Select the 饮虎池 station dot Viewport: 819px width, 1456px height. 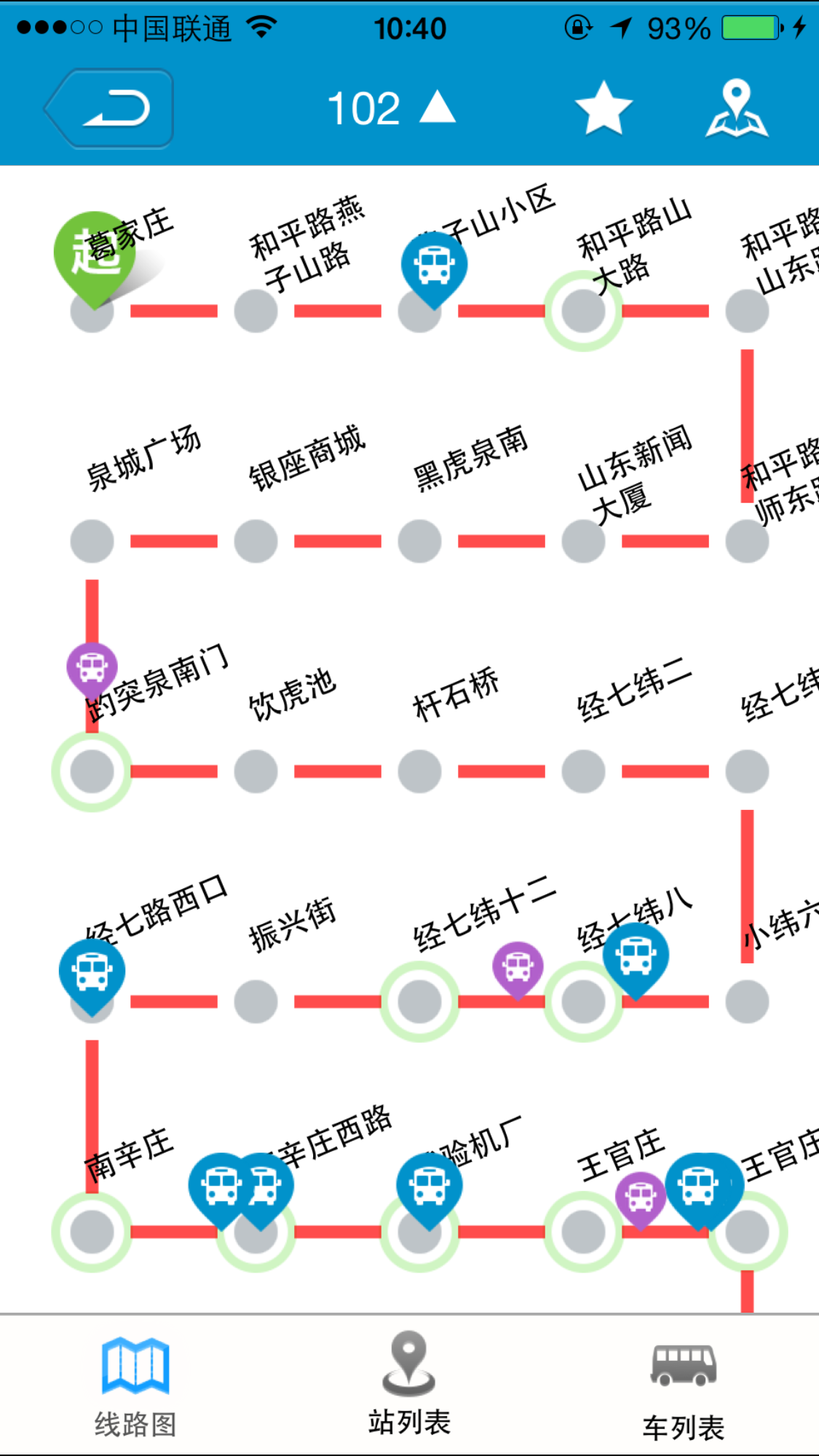point(256,771)
